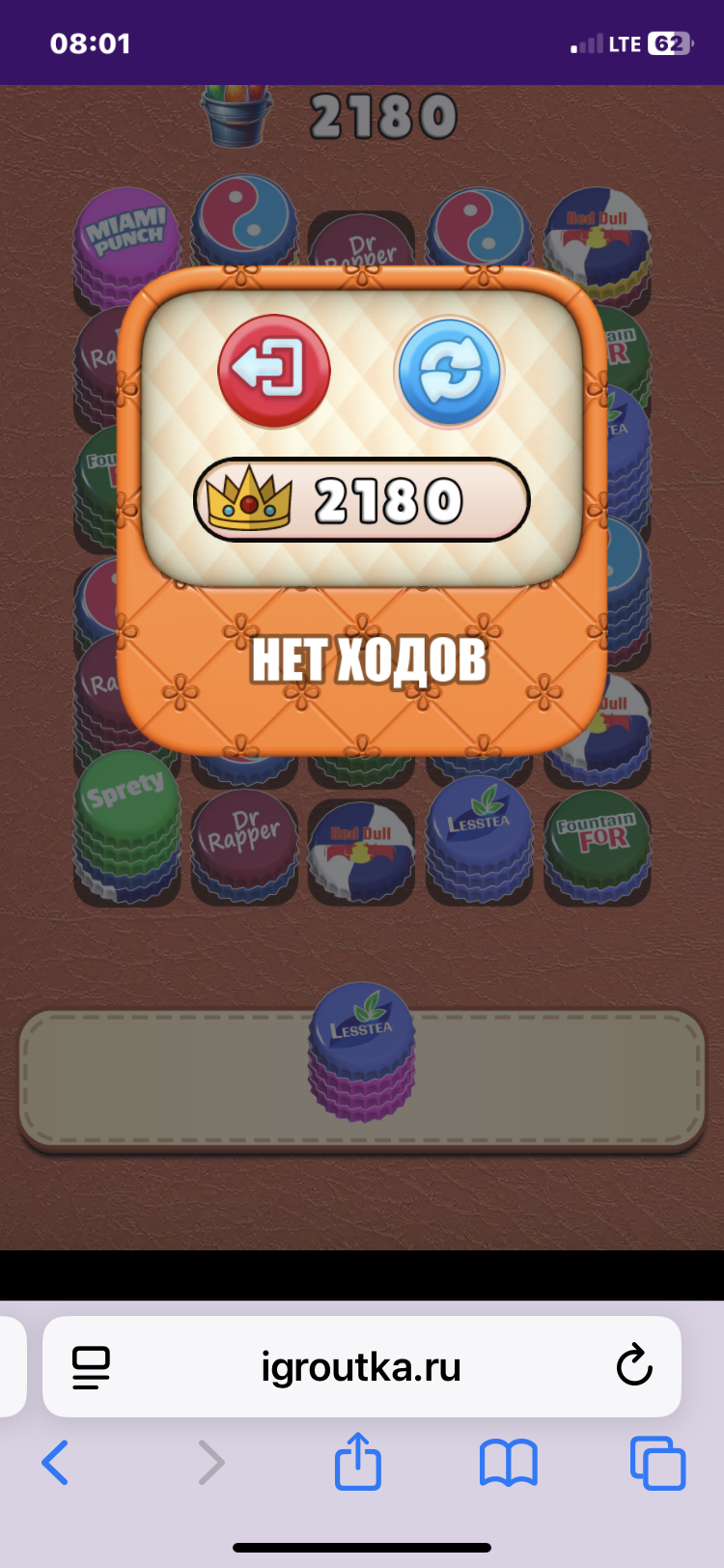The height and width of the screenshot is (1568, 724).
Task: Open the page settings menu icon
Action: [x=92, y=1367]
